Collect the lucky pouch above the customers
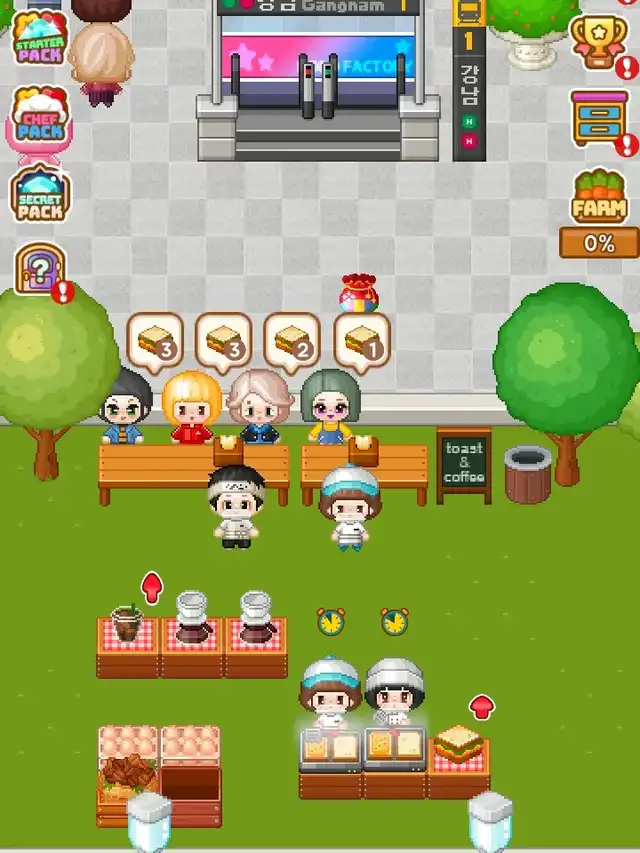Image resolution: width=640 pixels, height=853 pixels. 358,293
